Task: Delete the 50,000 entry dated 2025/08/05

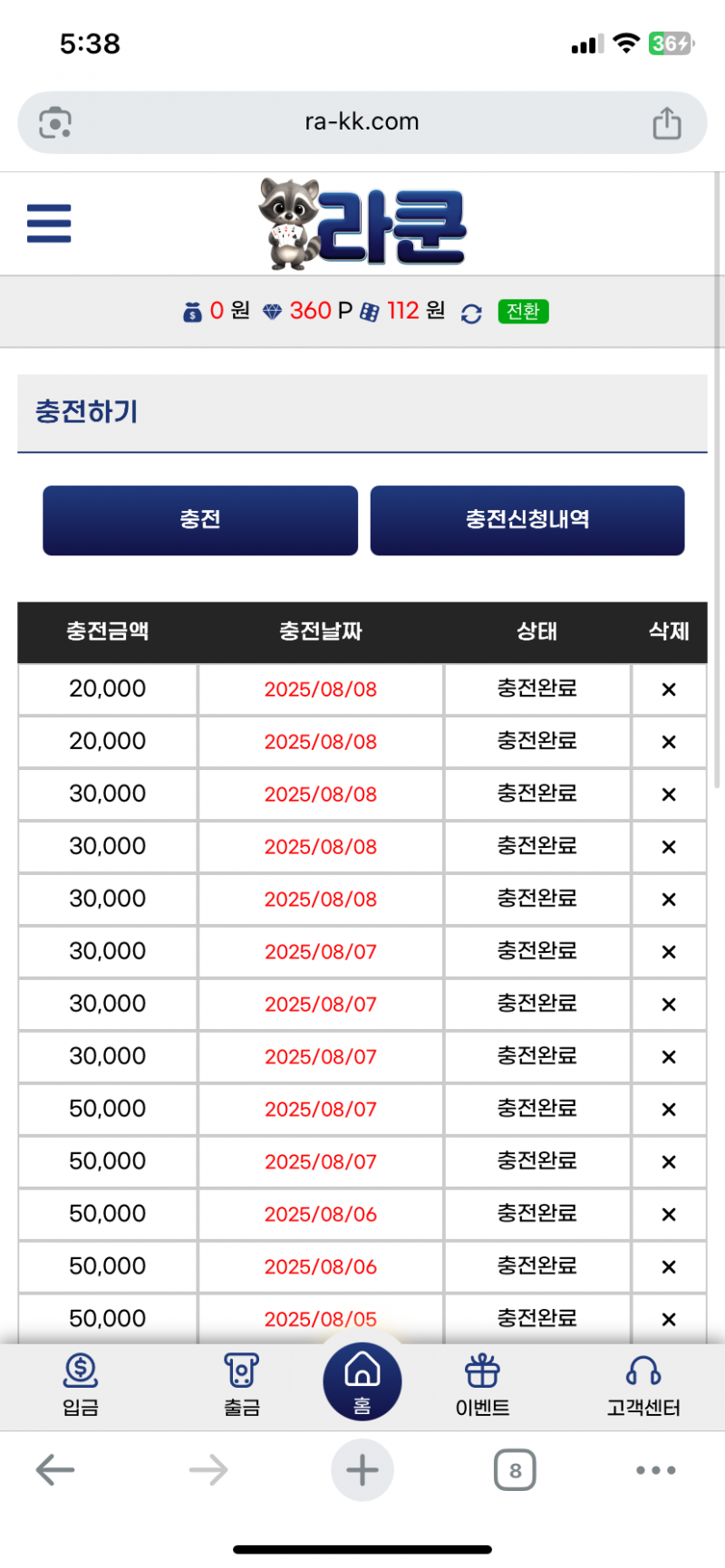Action: pos(669,1319)
